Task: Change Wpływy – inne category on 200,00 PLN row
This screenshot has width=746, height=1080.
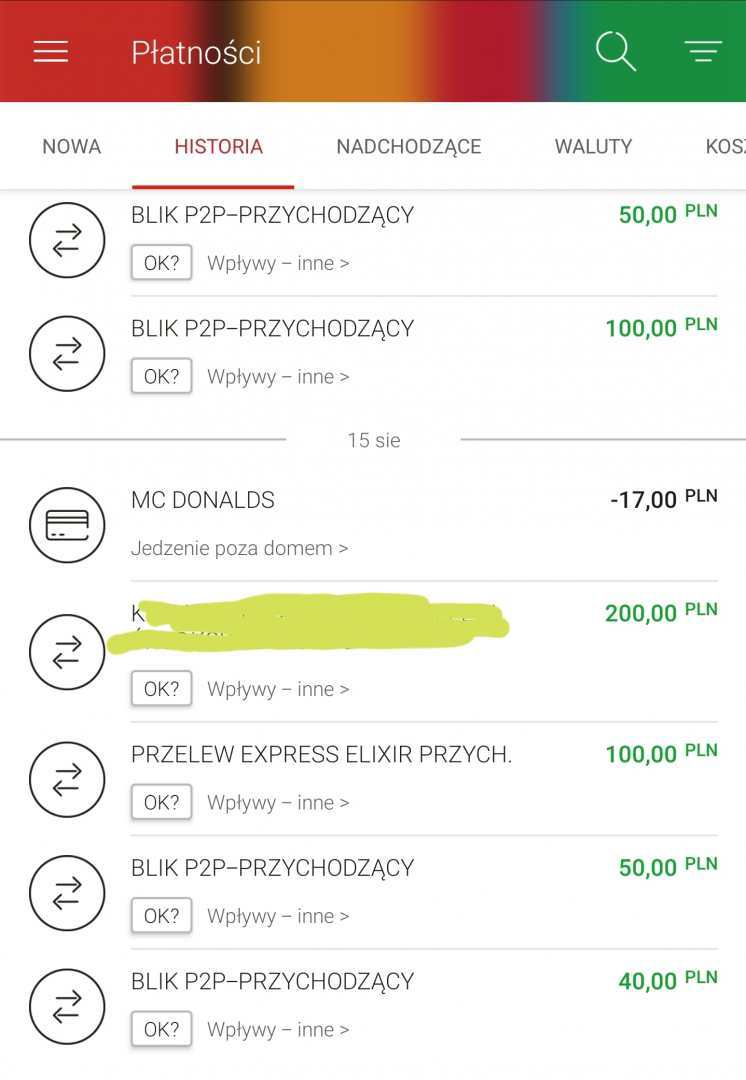Action: 277,689
